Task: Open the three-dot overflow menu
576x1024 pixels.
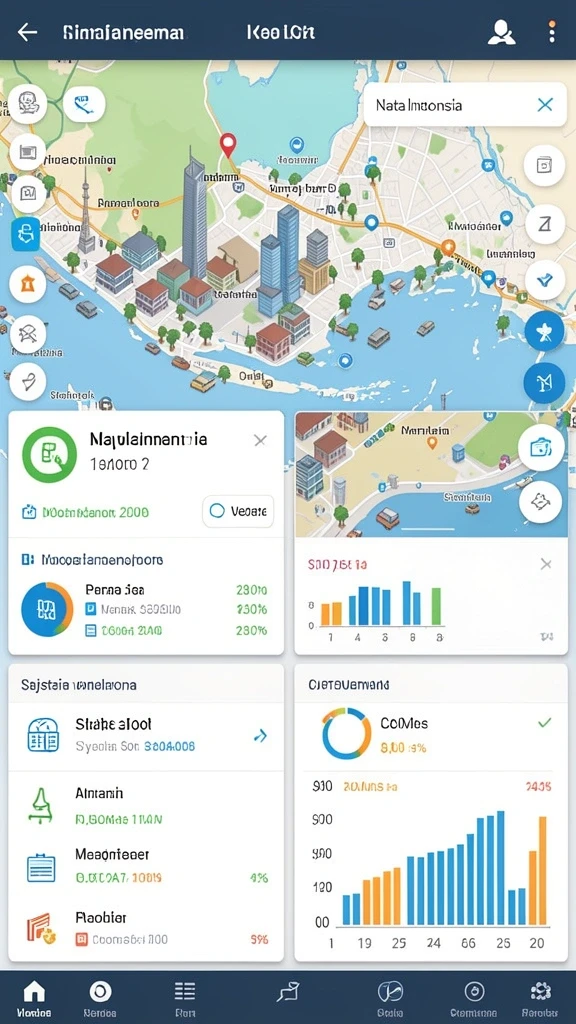Action: [x=552, y=31]
